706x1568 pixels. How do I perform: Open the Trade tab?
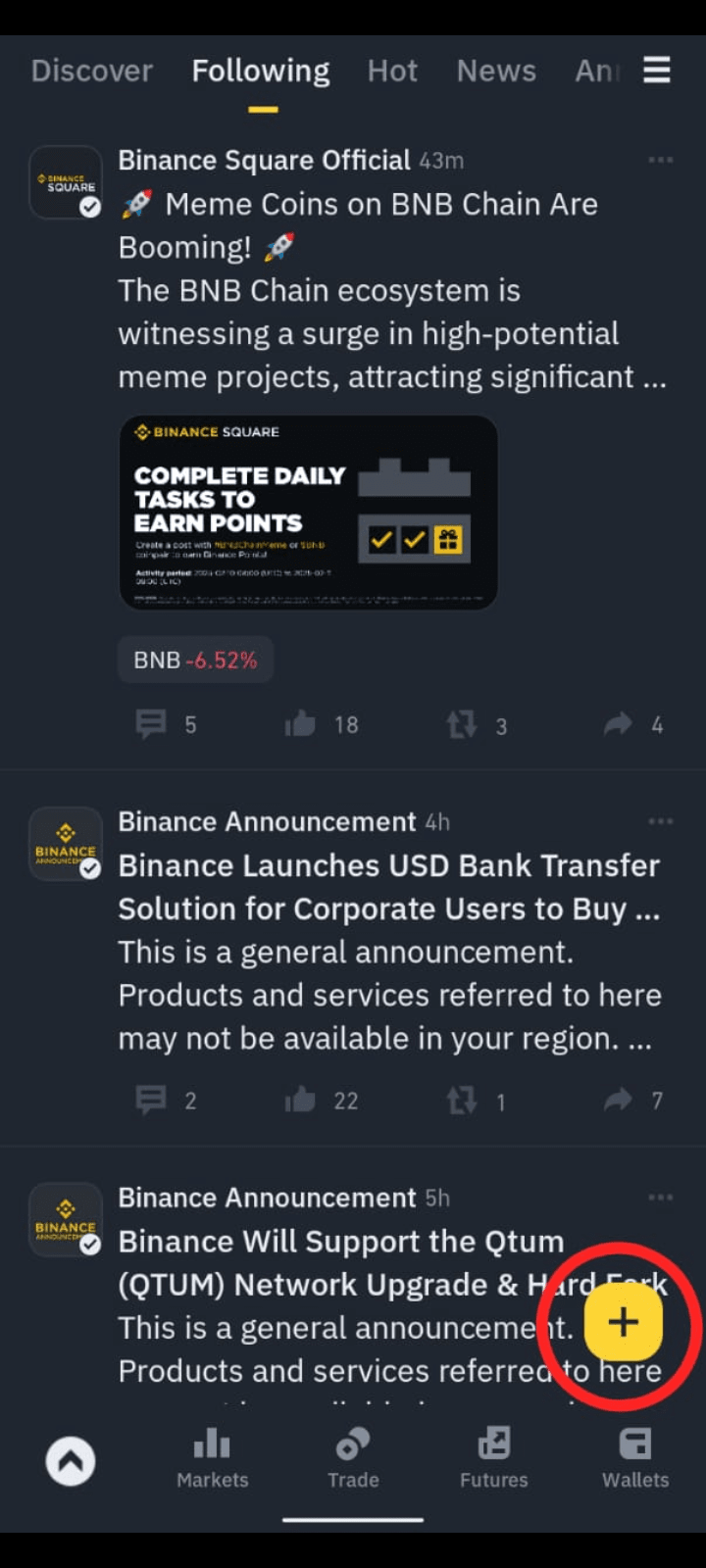click(353, 1458)
